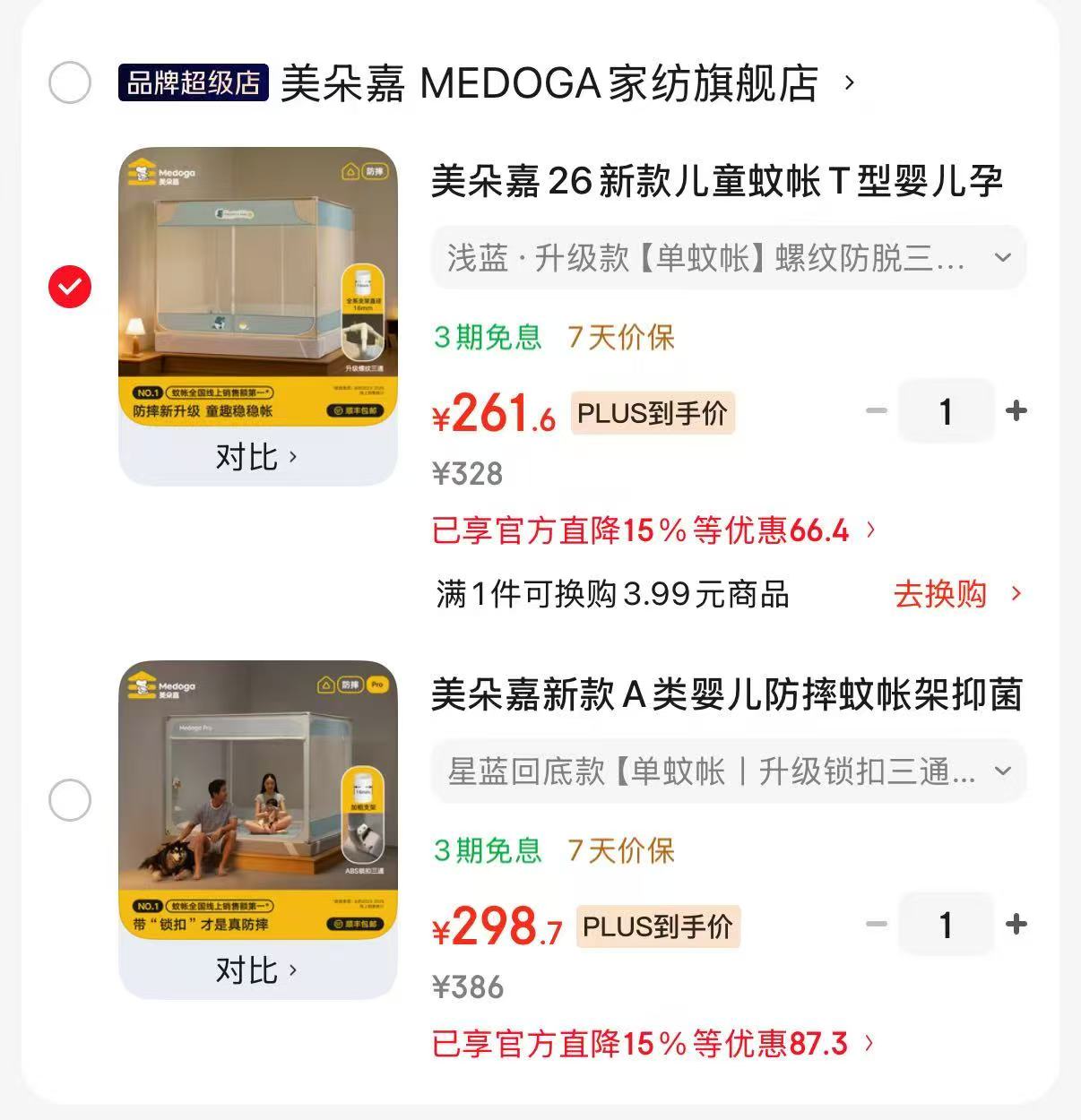Edit quantity field of the ¥261.6 item

pos(946,411)
